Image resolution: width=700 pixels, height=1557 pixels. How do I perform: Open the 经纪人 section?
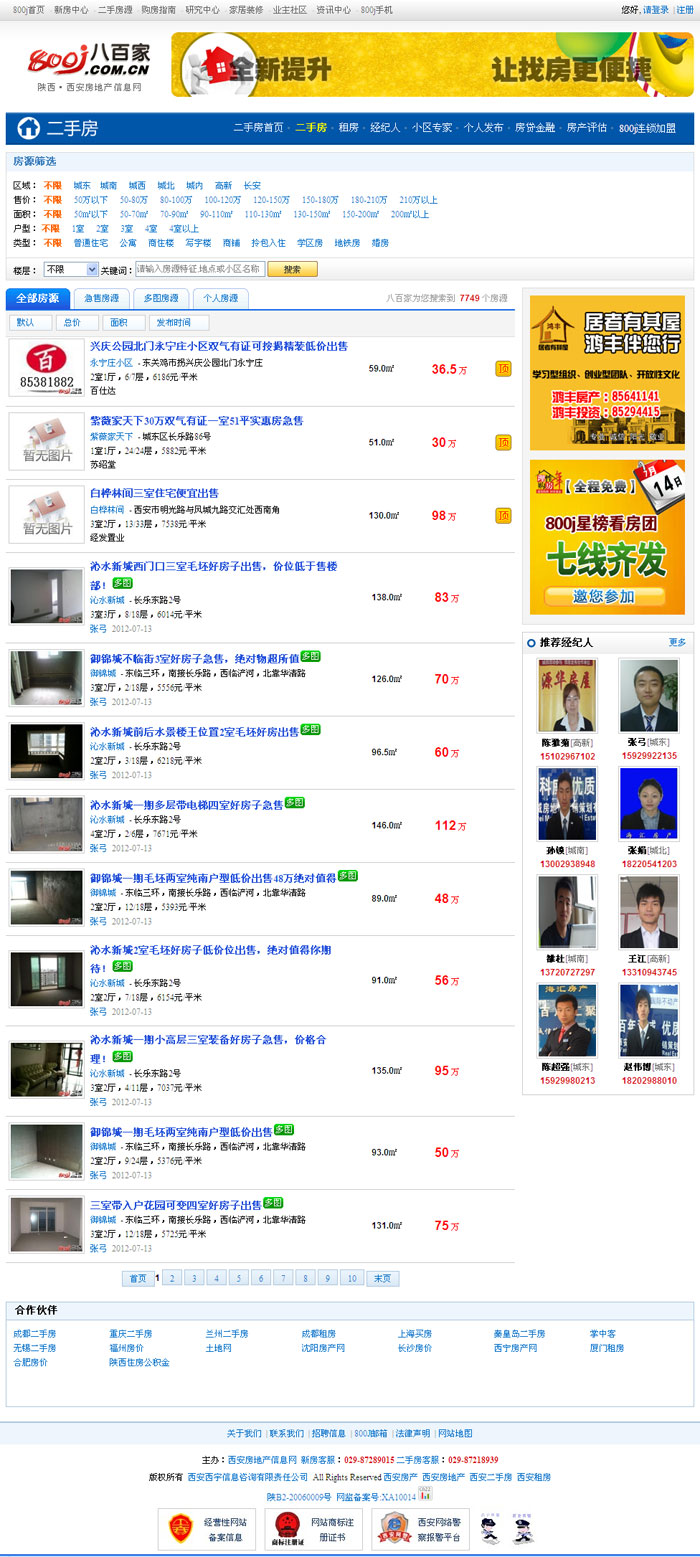tap(385, 128)
